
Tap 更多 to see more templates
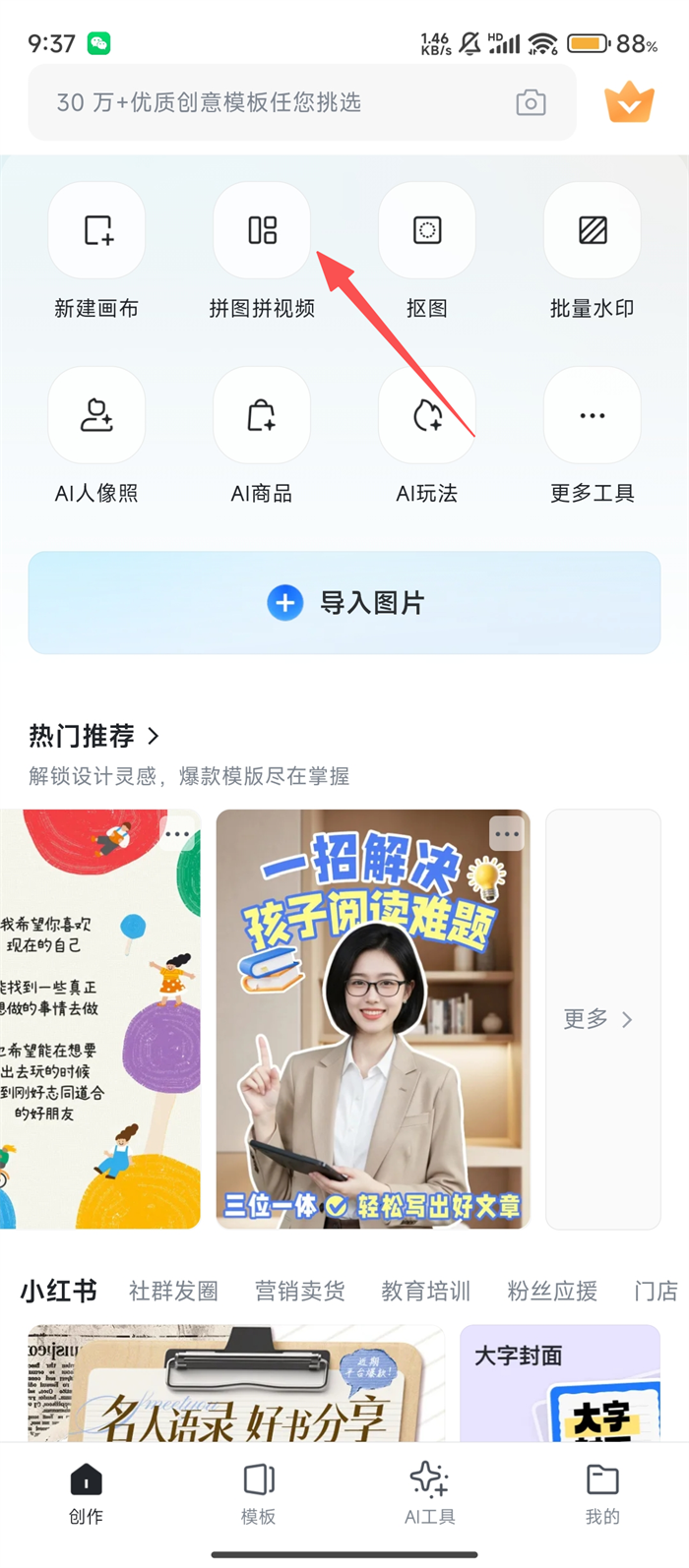coord(598,1019)
